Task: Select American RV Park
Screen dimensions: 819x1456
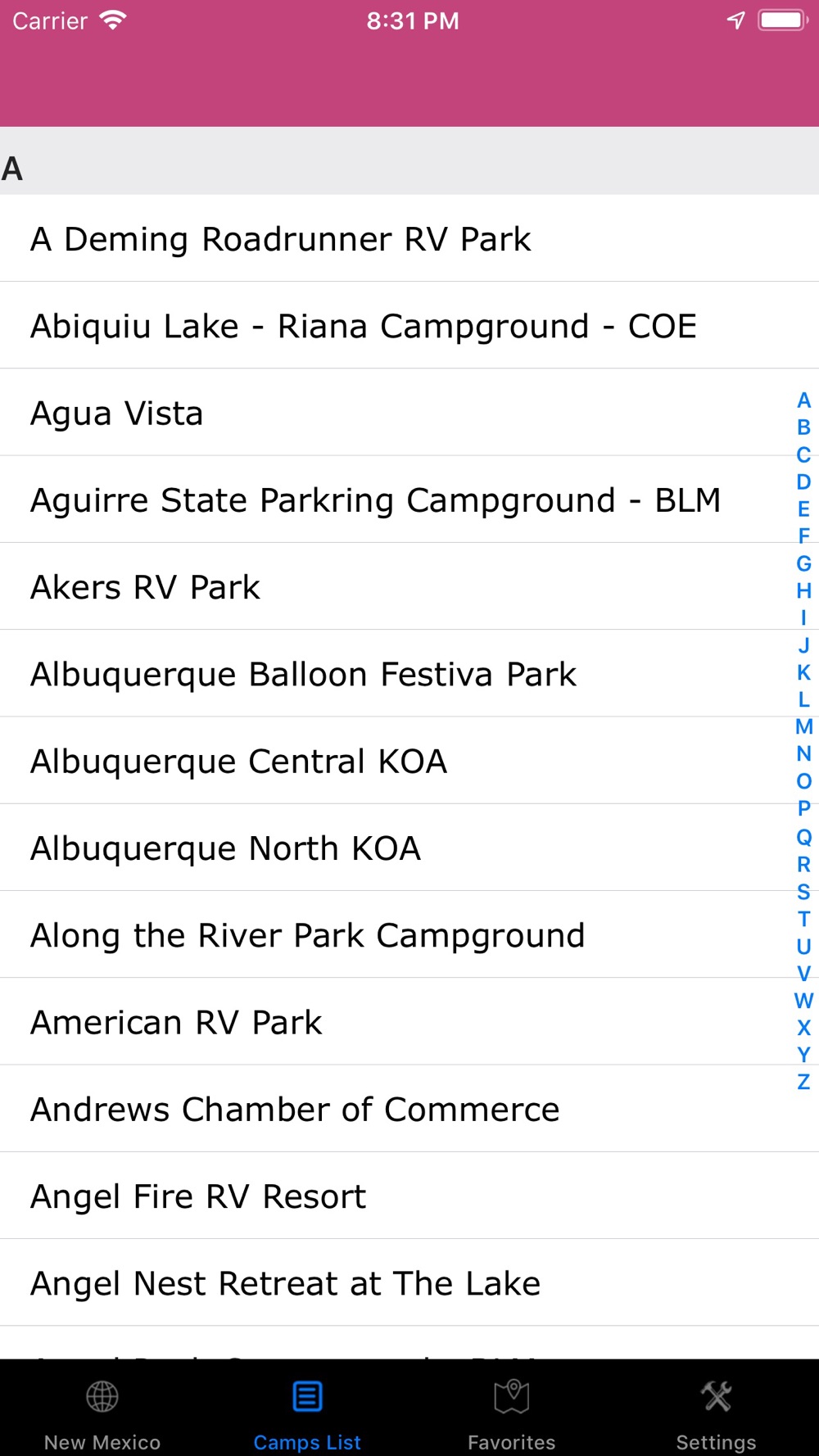Action: click(x=409, y=1021)
